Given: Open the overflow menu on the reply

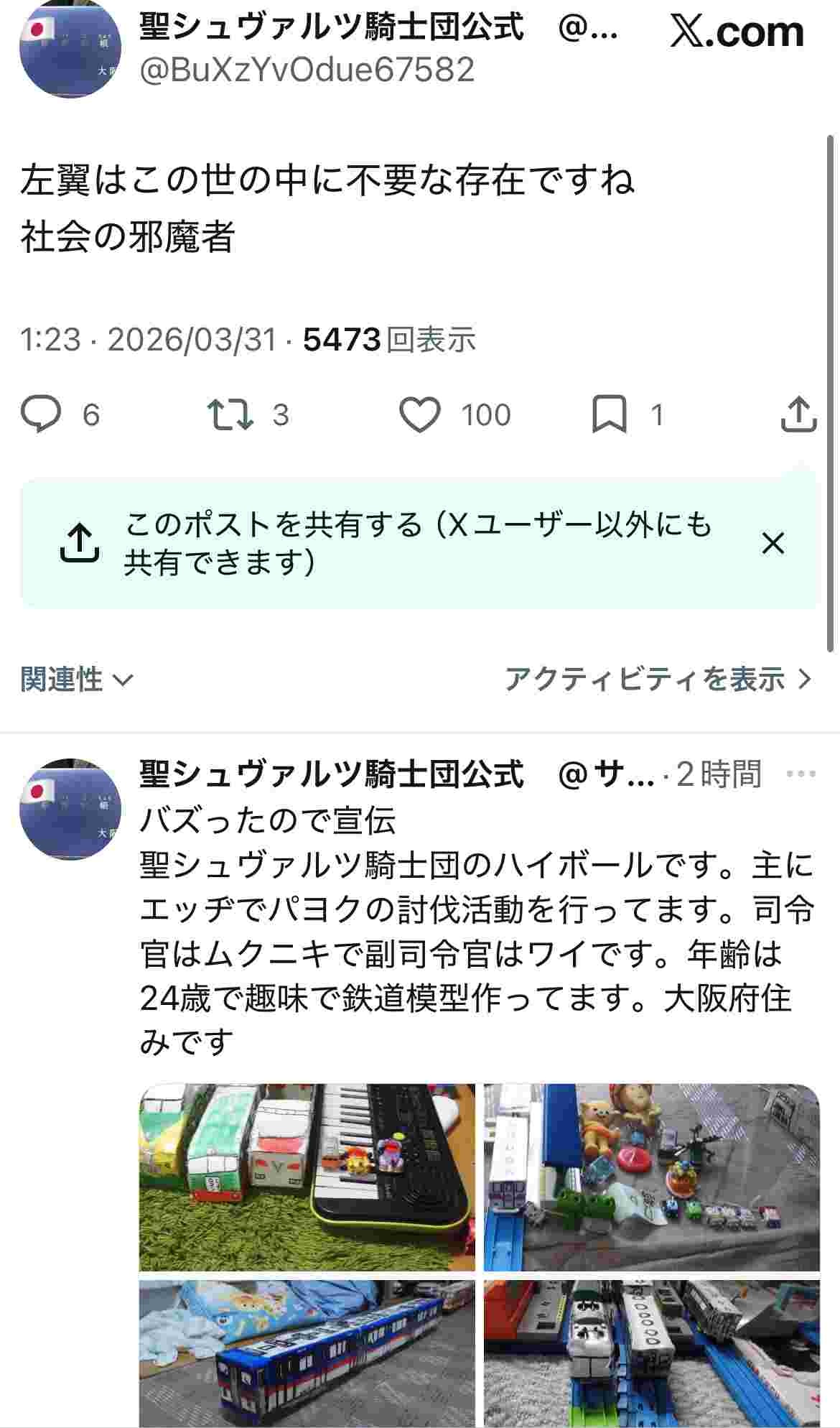Looking at the screenshot, I should 801,774.
